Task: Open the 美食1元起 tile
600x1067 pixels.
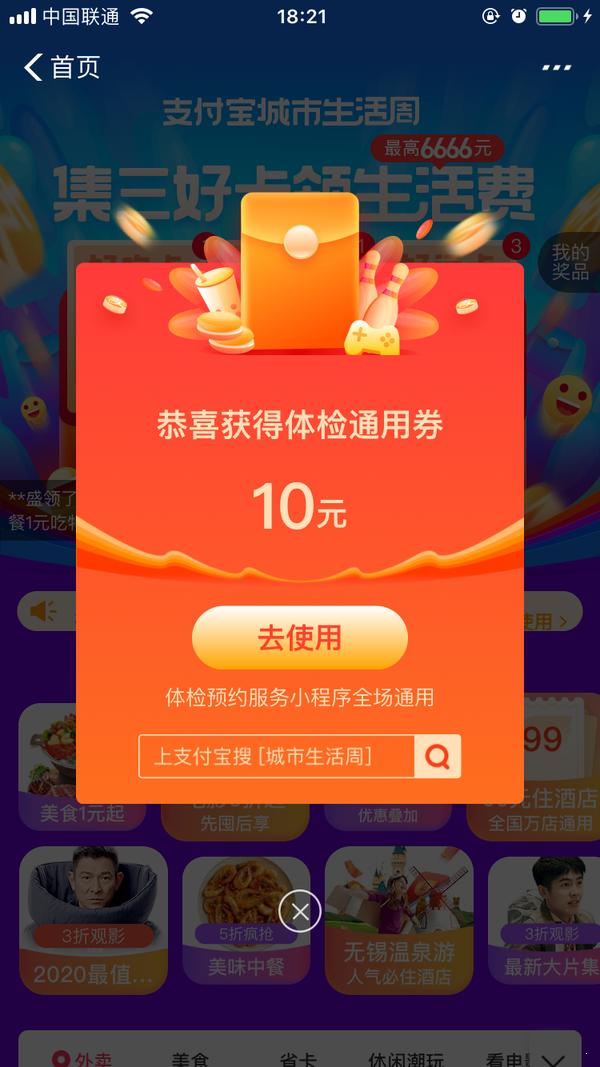Action: click(x=82, y=767)
